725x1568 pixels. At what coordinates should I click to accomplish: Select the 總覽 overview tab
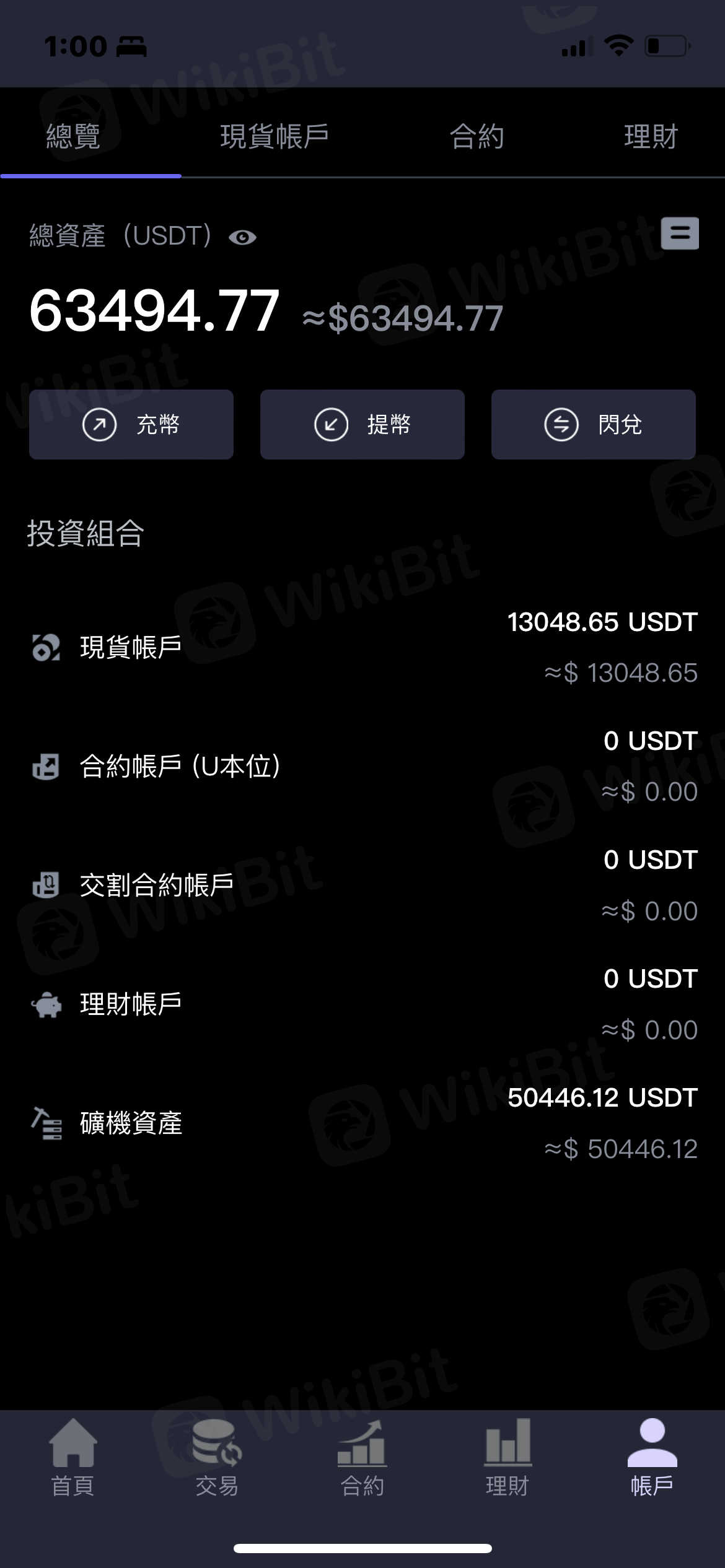coord(73,136)
